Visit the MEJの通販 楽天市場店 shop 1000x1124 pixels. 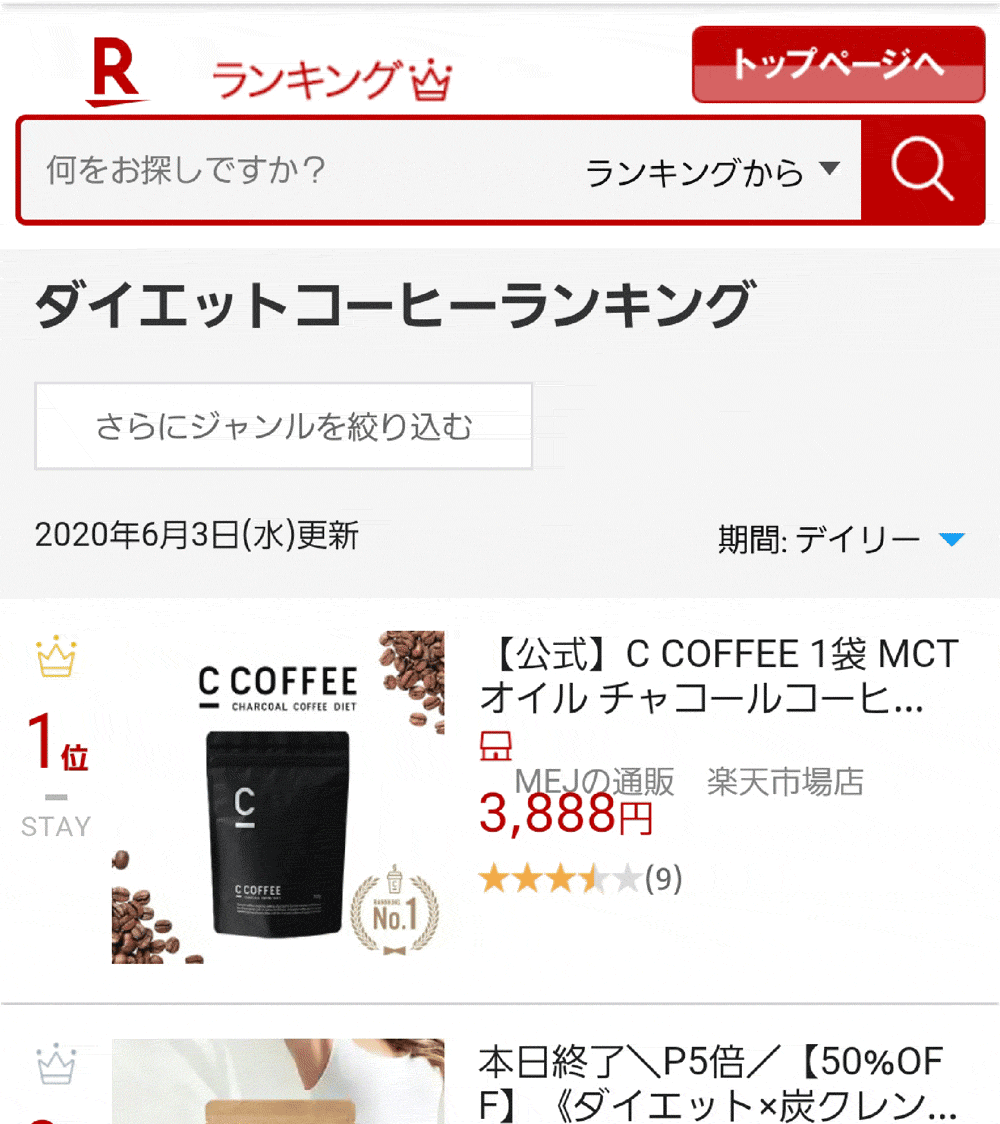coord(688,782)
